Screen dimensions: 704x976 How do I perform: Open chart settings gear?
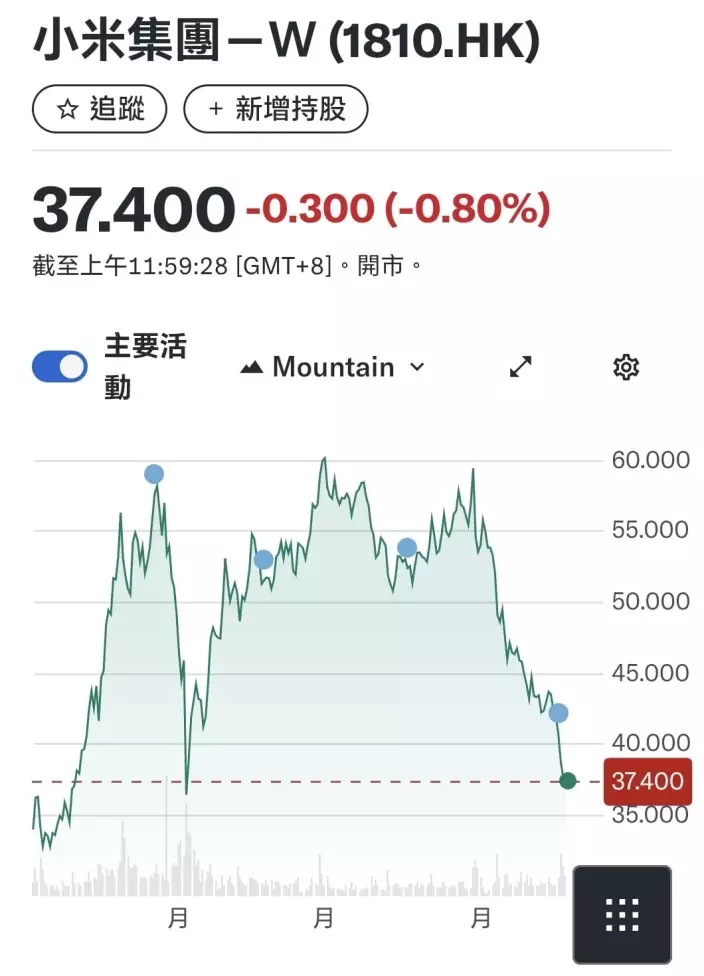626,367
